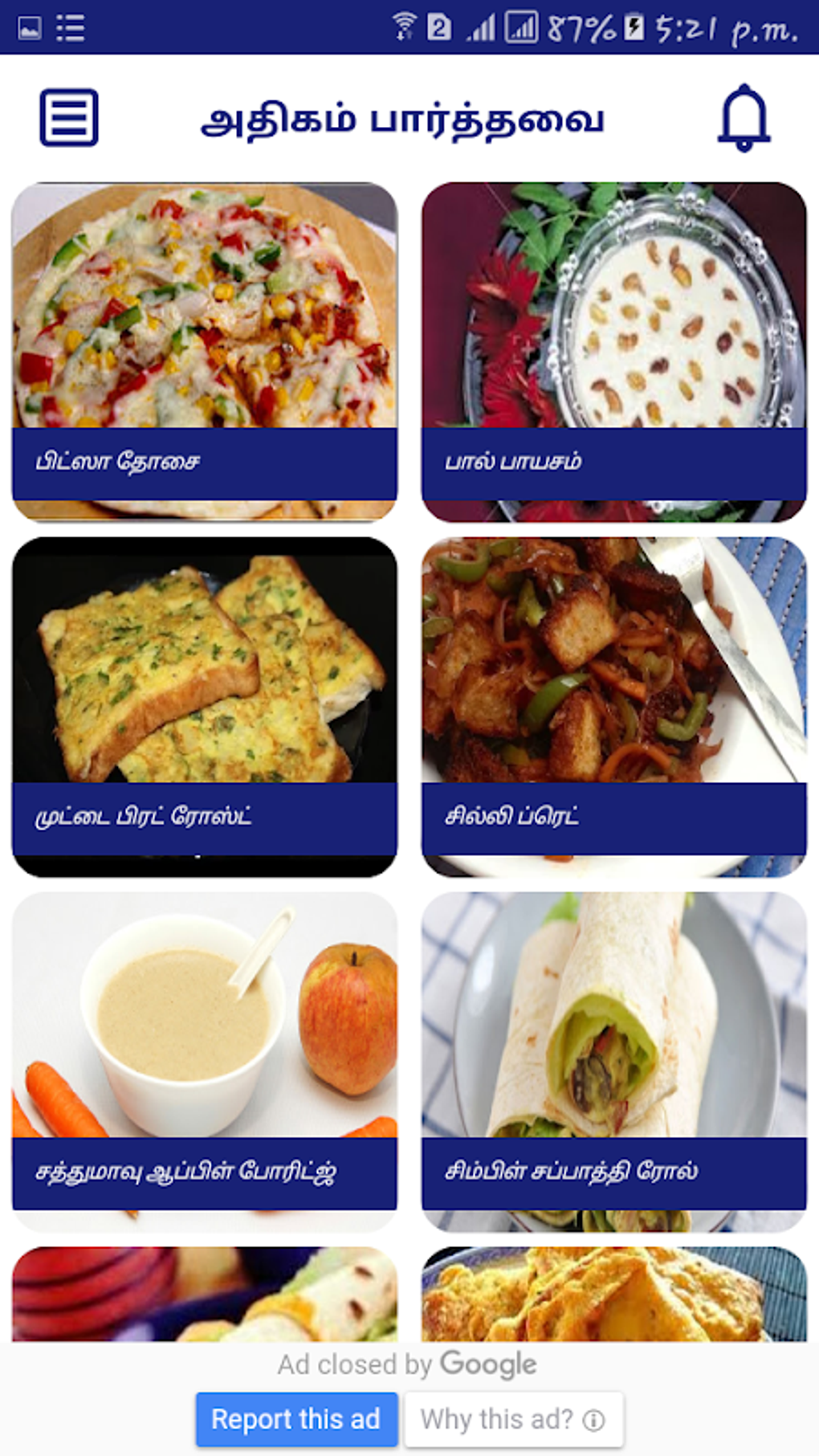View the சிம்பிள் சப்பாத்தி ரோல் recipe
819x1456 pixels.
613,1062
